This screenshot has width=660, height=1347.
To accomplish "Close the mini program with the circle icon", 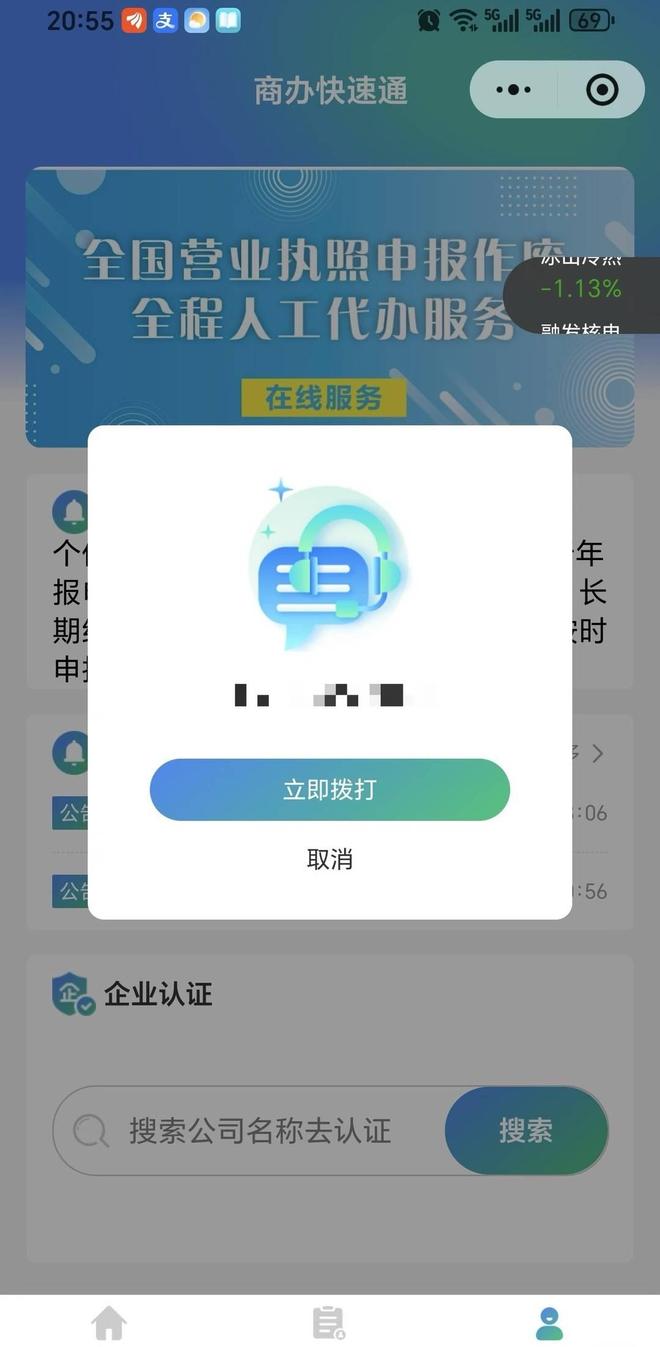I will click(602, 90).
